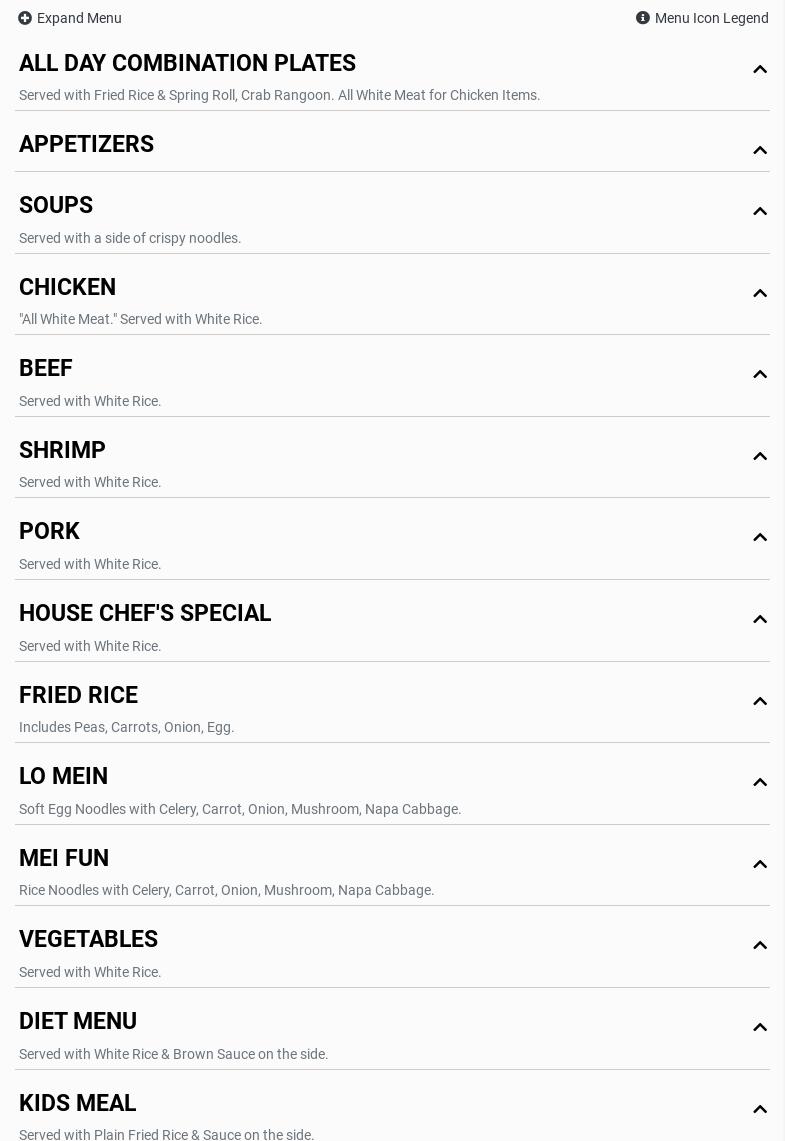Expand the Chicken dishes section
The image size is (785, 1141).
point(68,288)
